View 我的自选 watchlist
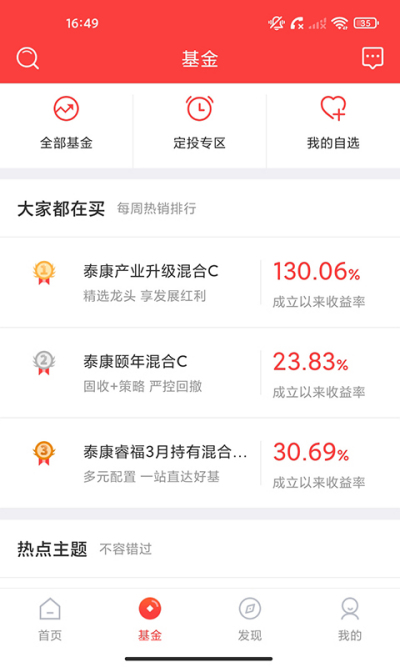This screenshot has width=400, height=667. coord(333,123)
